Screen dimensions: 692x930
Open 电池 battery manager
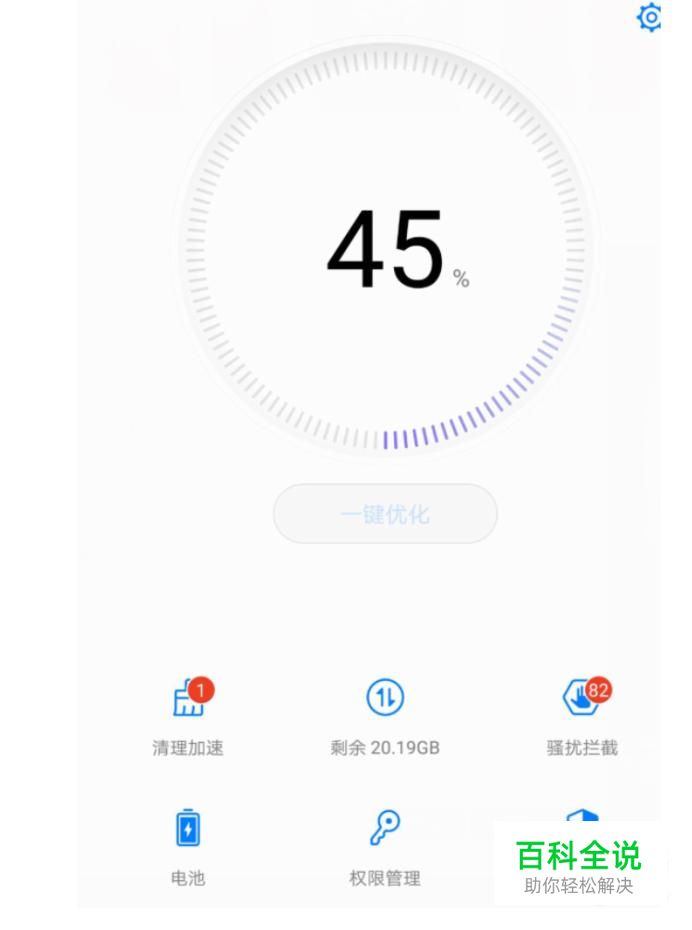pyautogui.click(x=188, y=845)
